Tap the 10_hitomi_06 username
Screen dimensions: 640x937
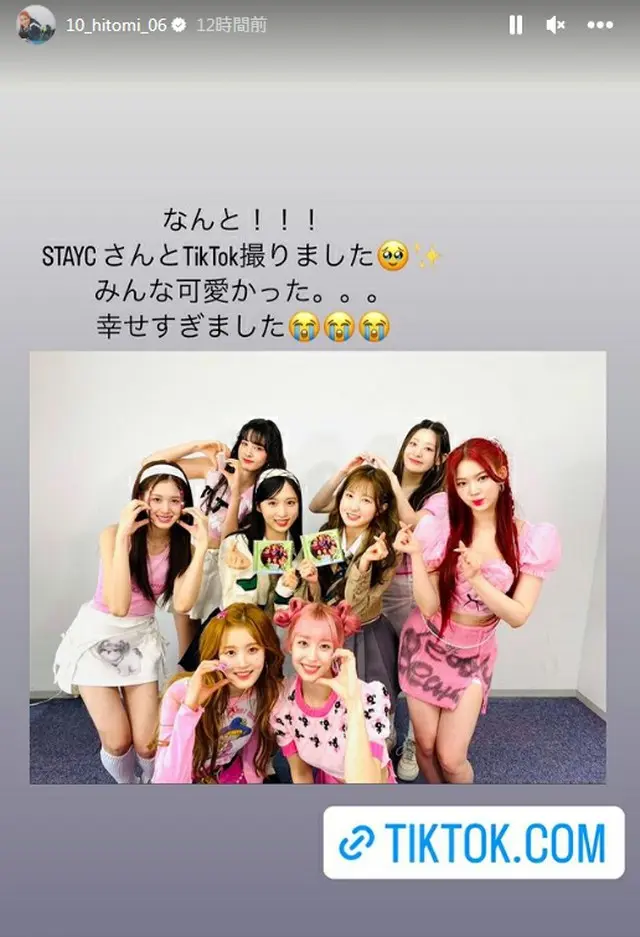coord(116,26)
